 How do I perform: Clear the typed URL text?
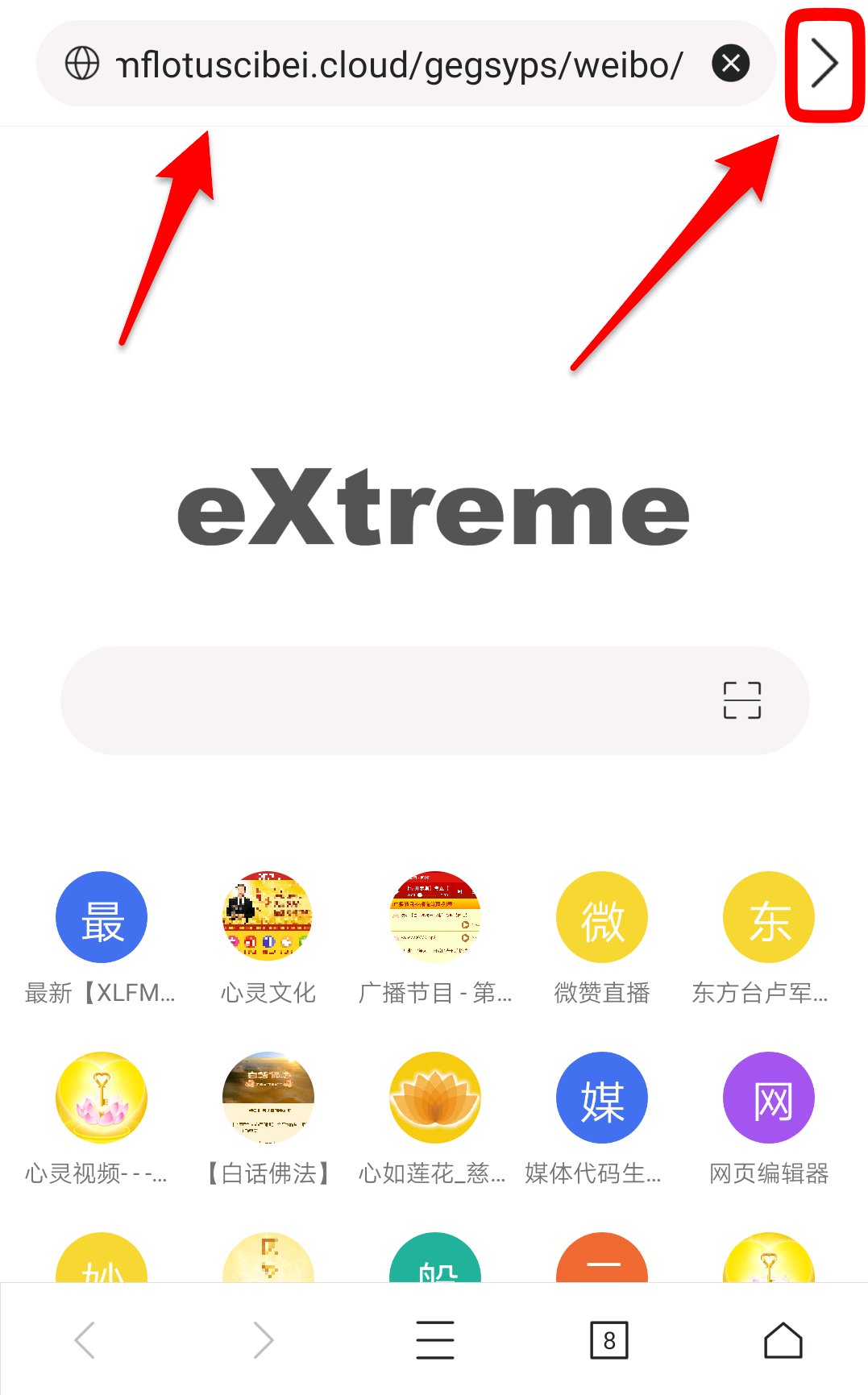[x=731, y=64]
